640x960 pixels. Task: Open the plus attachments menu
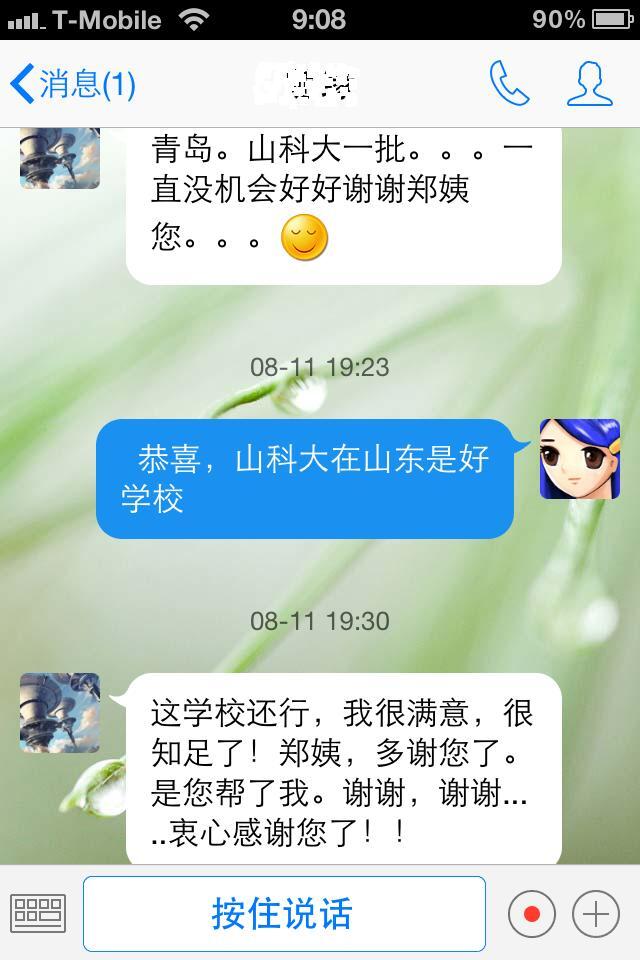pyautogui.click(x=596, y=913)
